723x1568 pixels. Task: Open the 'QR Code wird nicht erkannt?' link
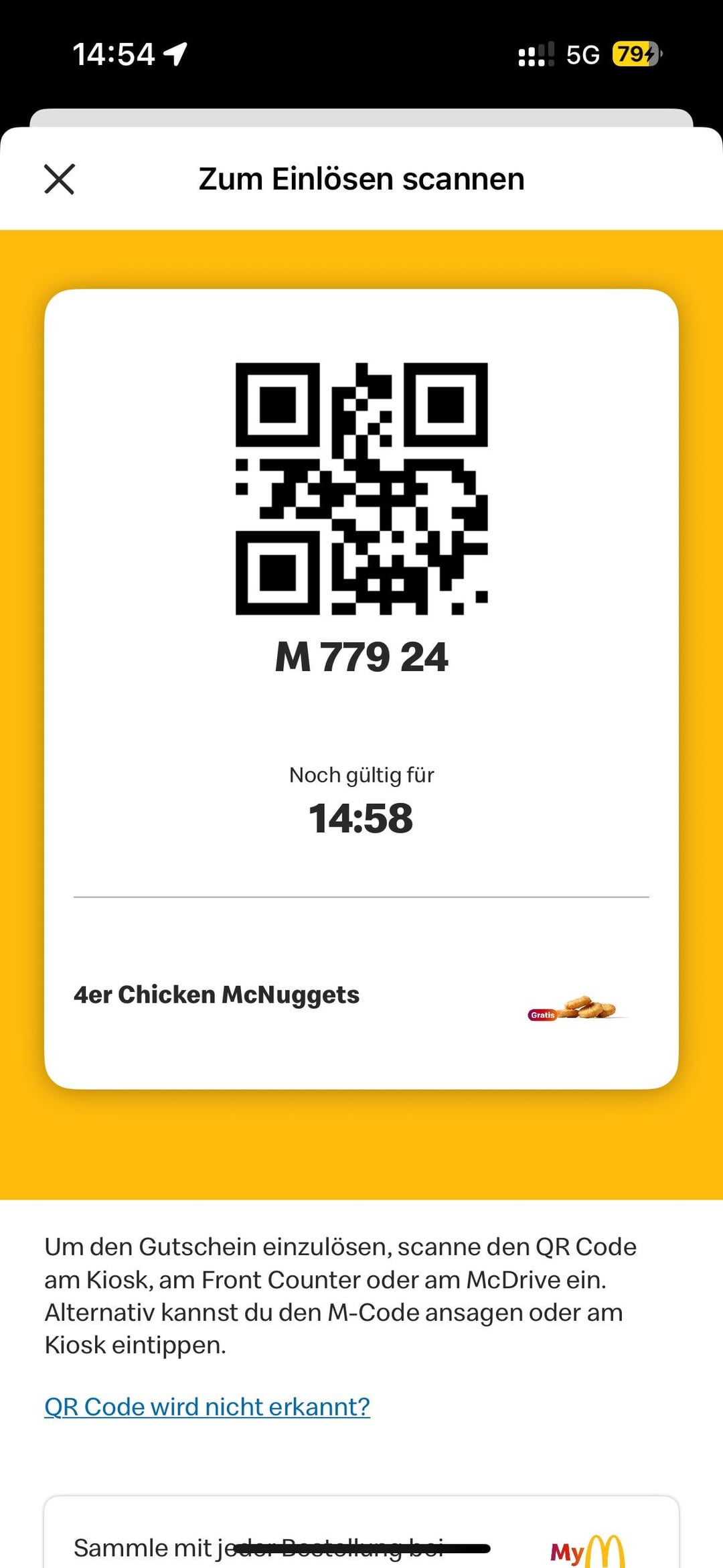coord(207,1407)
